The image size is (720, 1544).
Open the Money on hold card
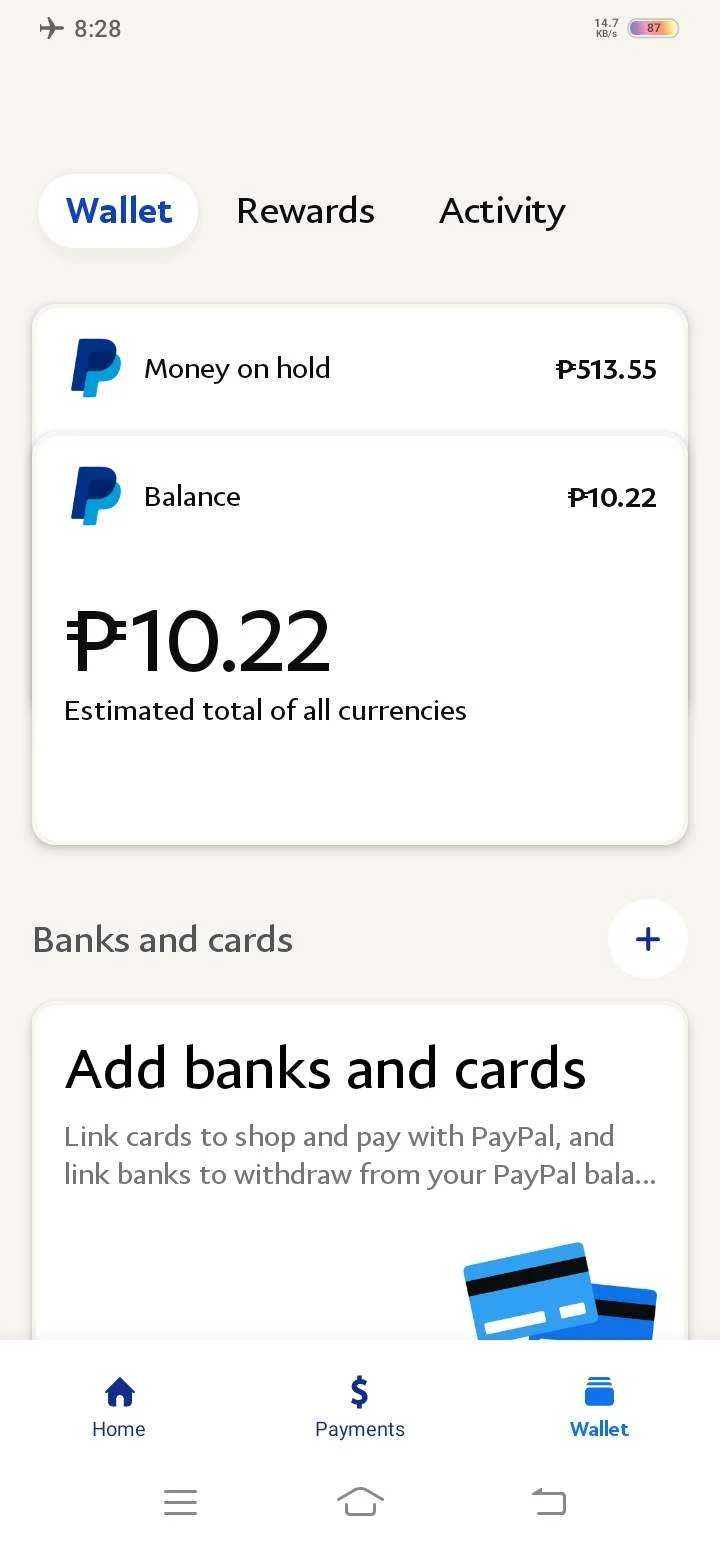pos(360,369)
